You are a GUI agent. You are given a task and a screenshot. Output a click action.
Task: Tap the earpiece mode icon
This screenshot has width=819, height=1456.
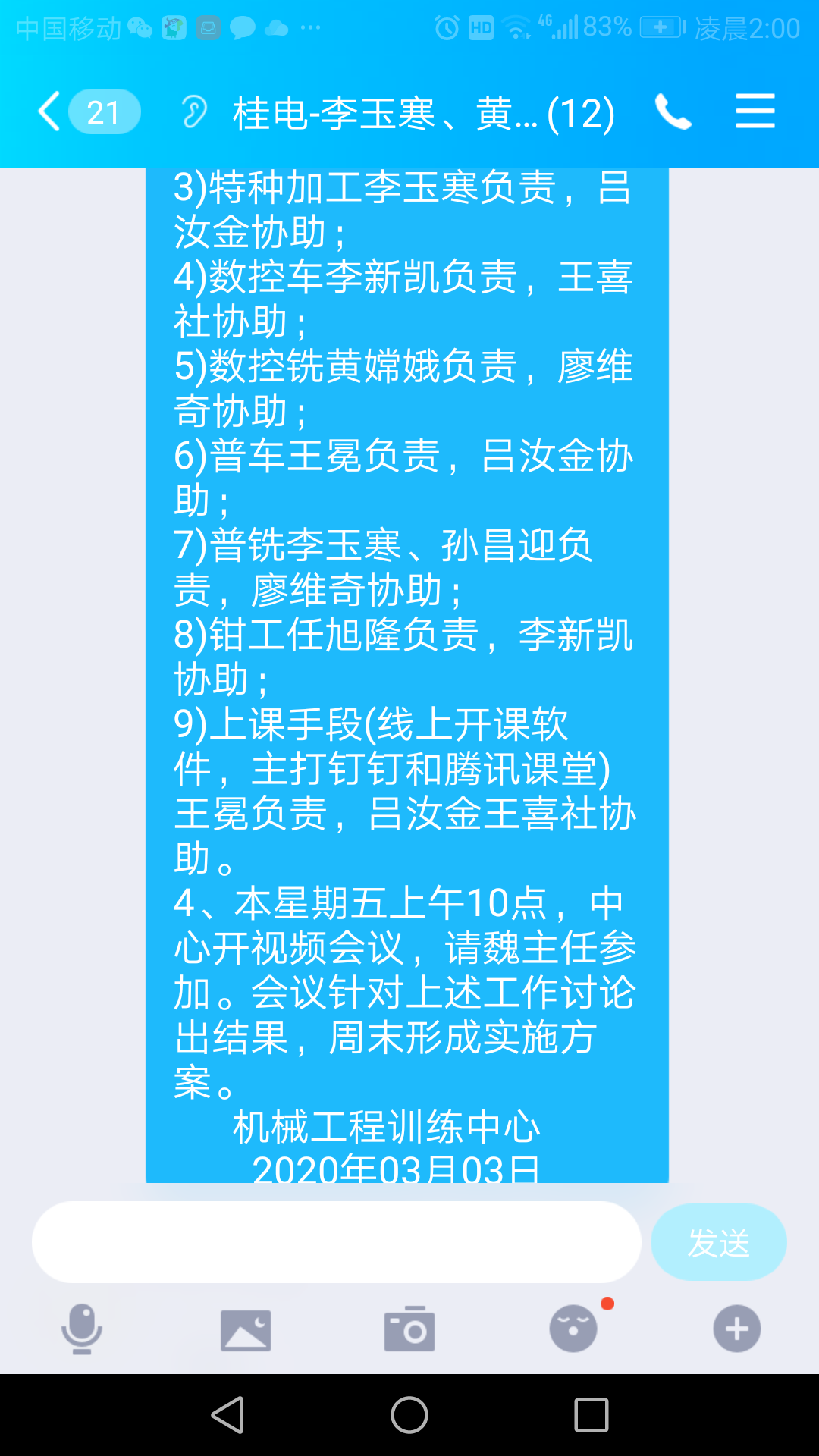[x=194, y=112]
